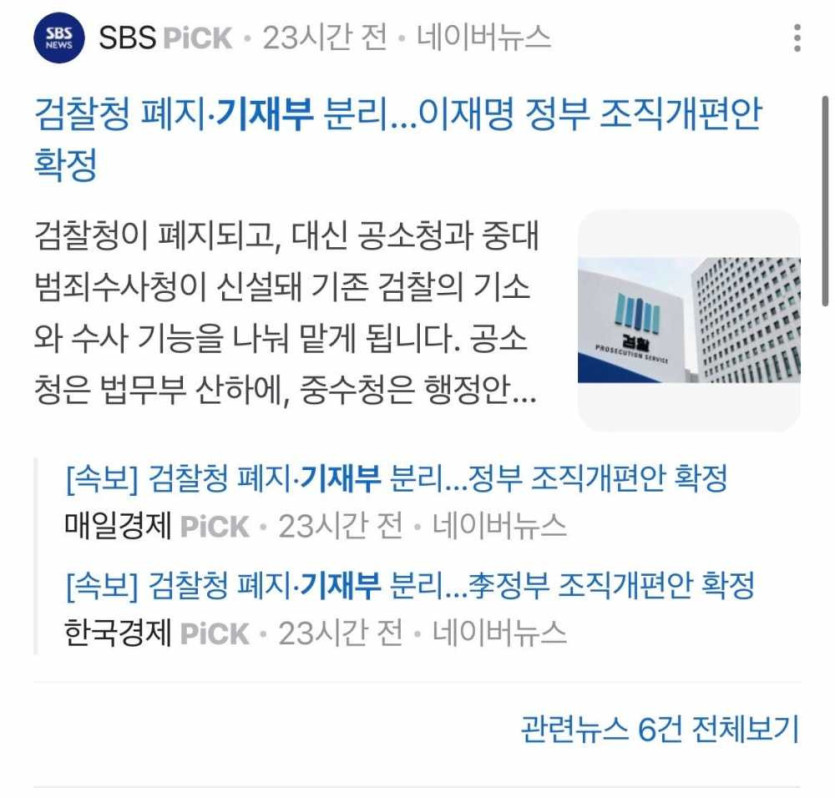
Task: Open the three-dot overflow menu
Action: click(796, 38)
